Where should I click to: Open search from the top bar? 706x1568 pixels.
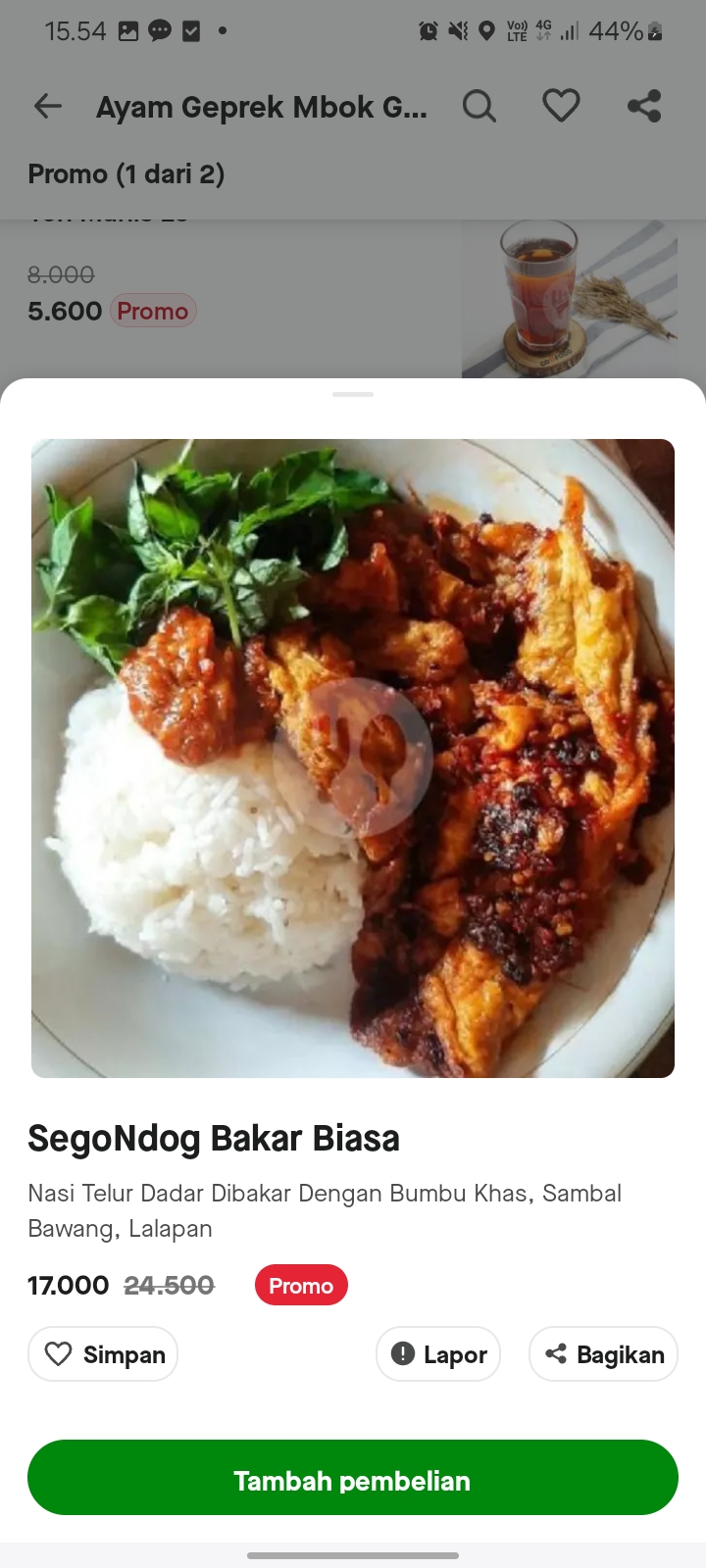pos(479,106)
